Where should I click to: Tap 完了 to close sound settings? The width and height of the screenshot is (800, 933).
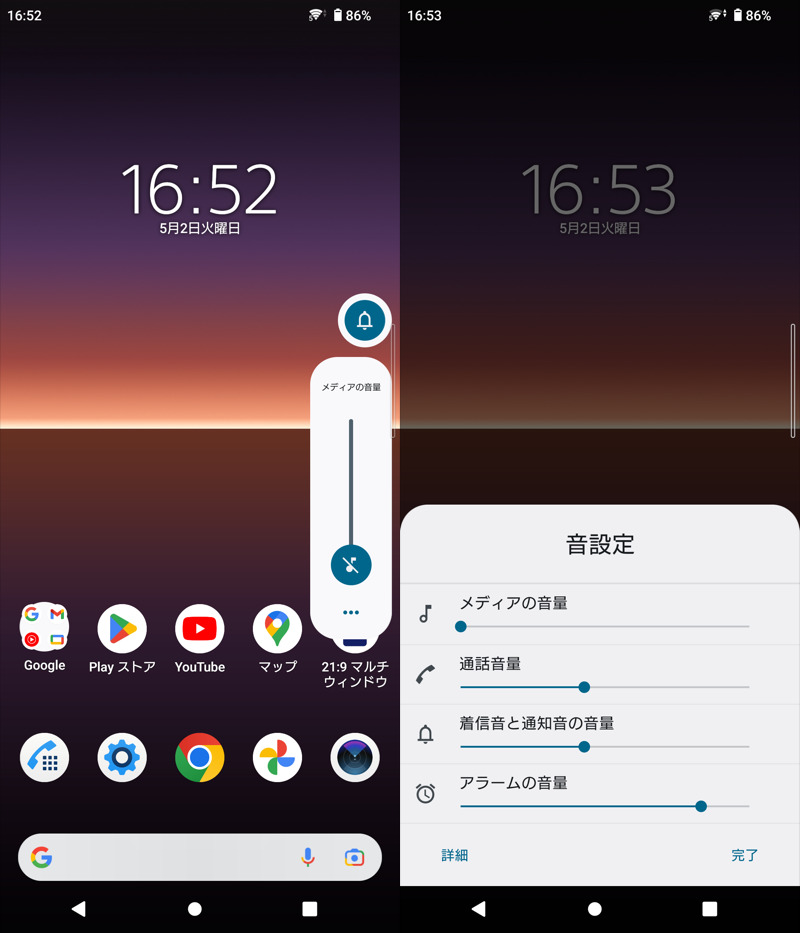[744, 855]
